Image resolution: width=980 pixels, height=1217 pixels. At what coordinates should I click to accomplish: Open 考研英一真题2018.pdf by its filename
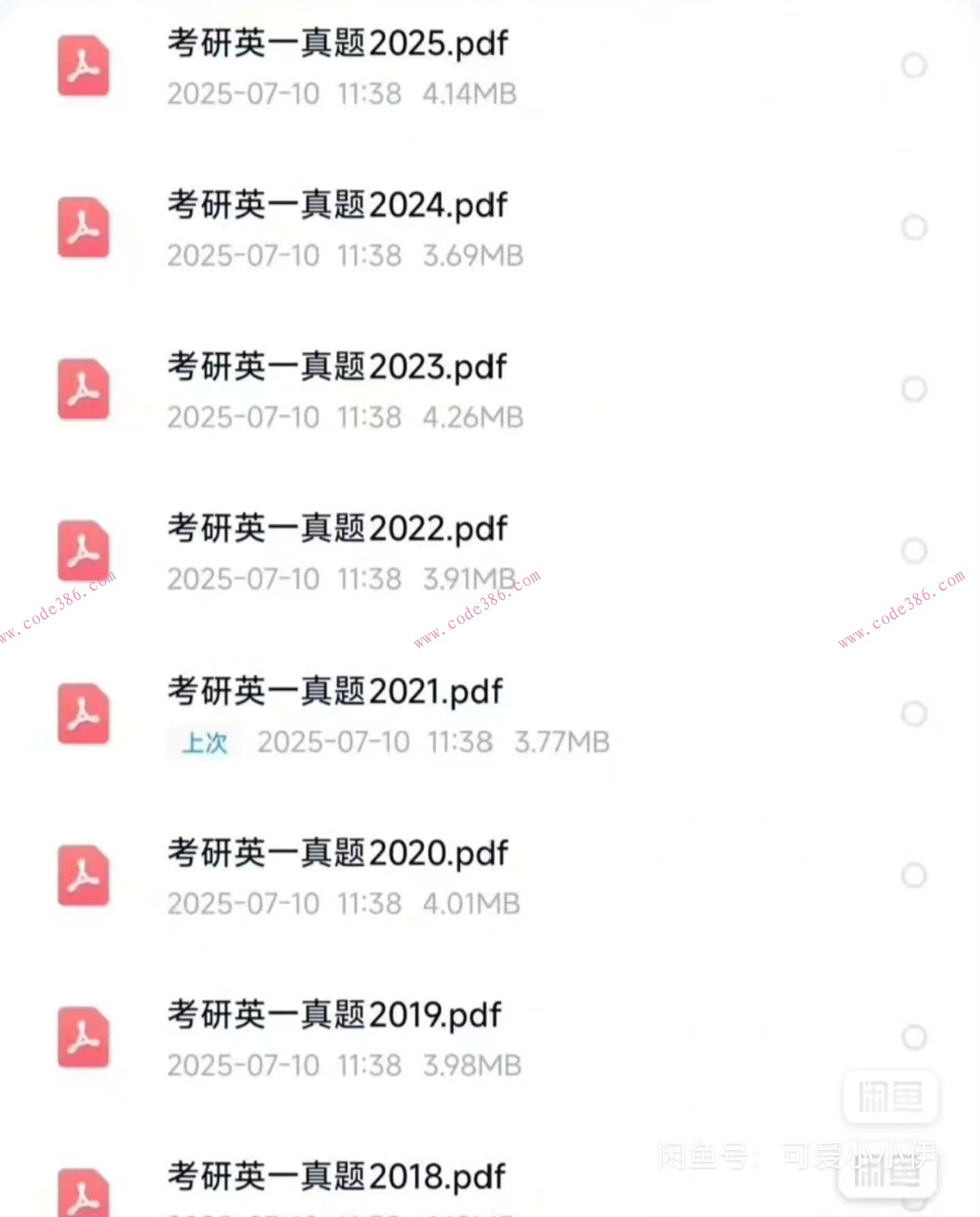click(x=337, y=1174)
